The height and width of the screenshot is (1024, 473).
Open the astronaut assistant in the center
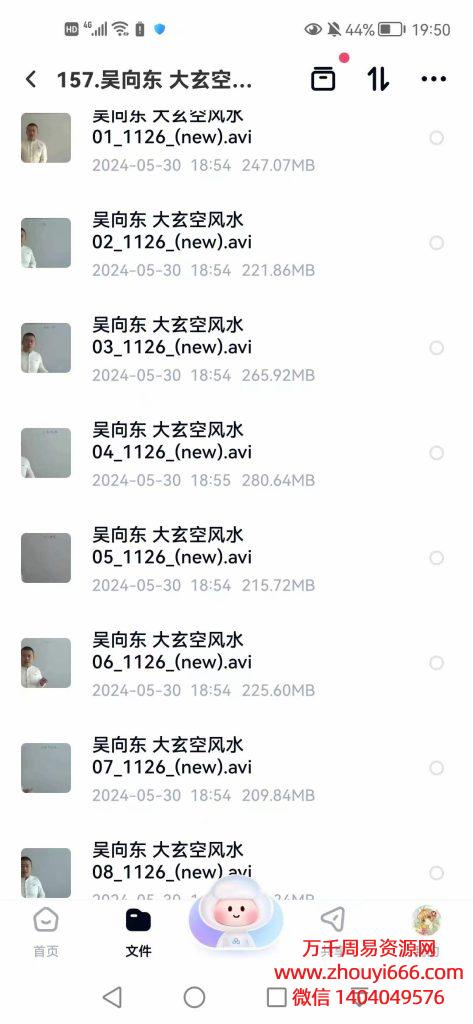tap(236, 921)
